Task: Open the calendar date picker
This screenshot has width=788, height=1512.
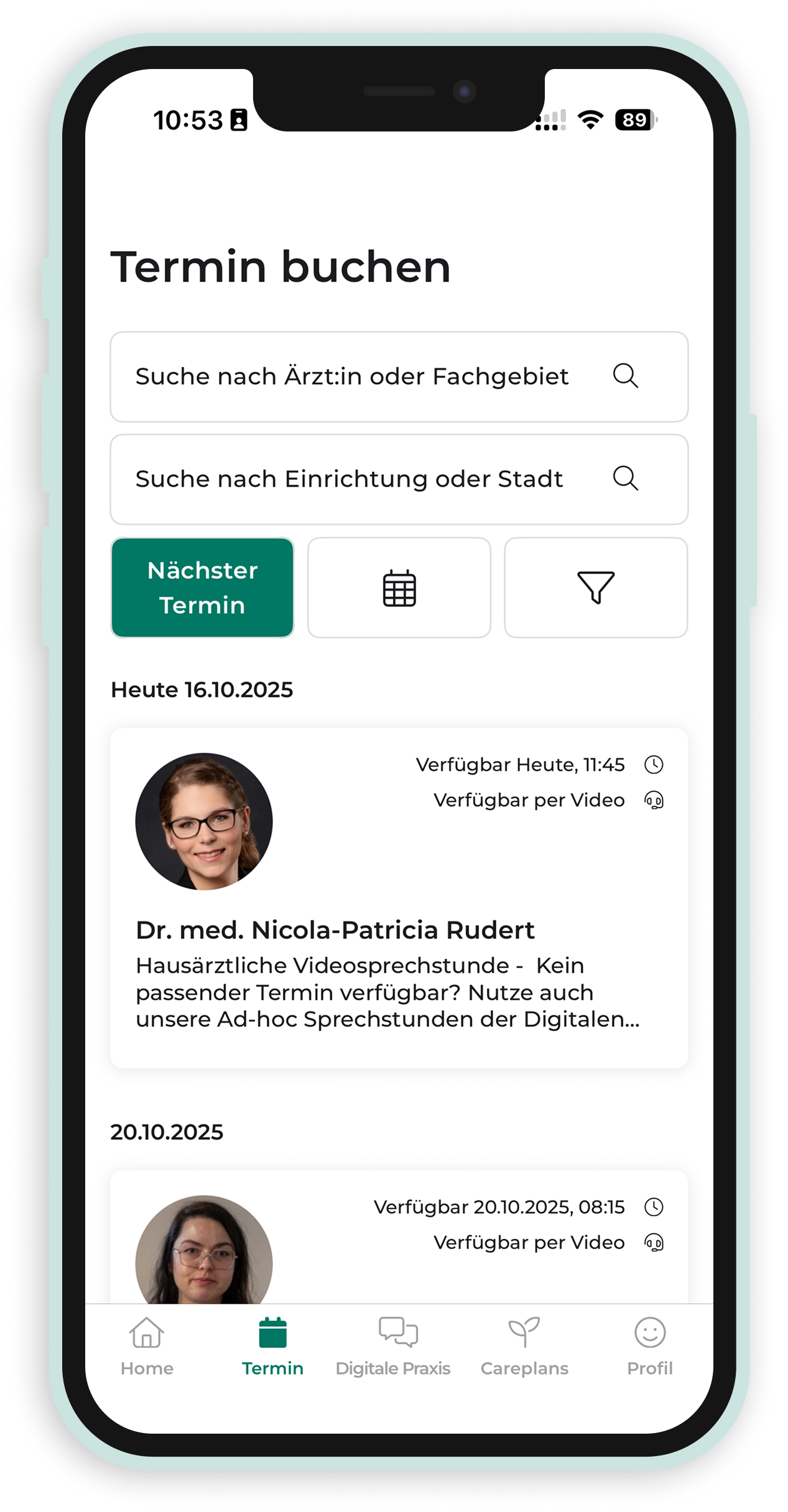Action: 399,588
